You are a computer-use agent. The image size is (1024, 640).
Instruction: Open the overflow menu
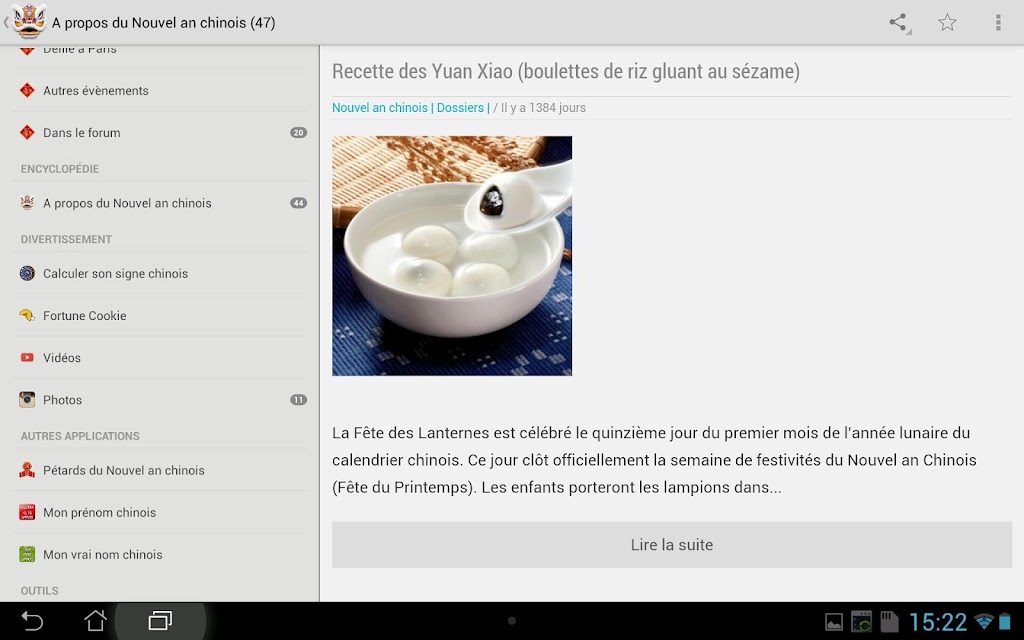pos(998,22)
